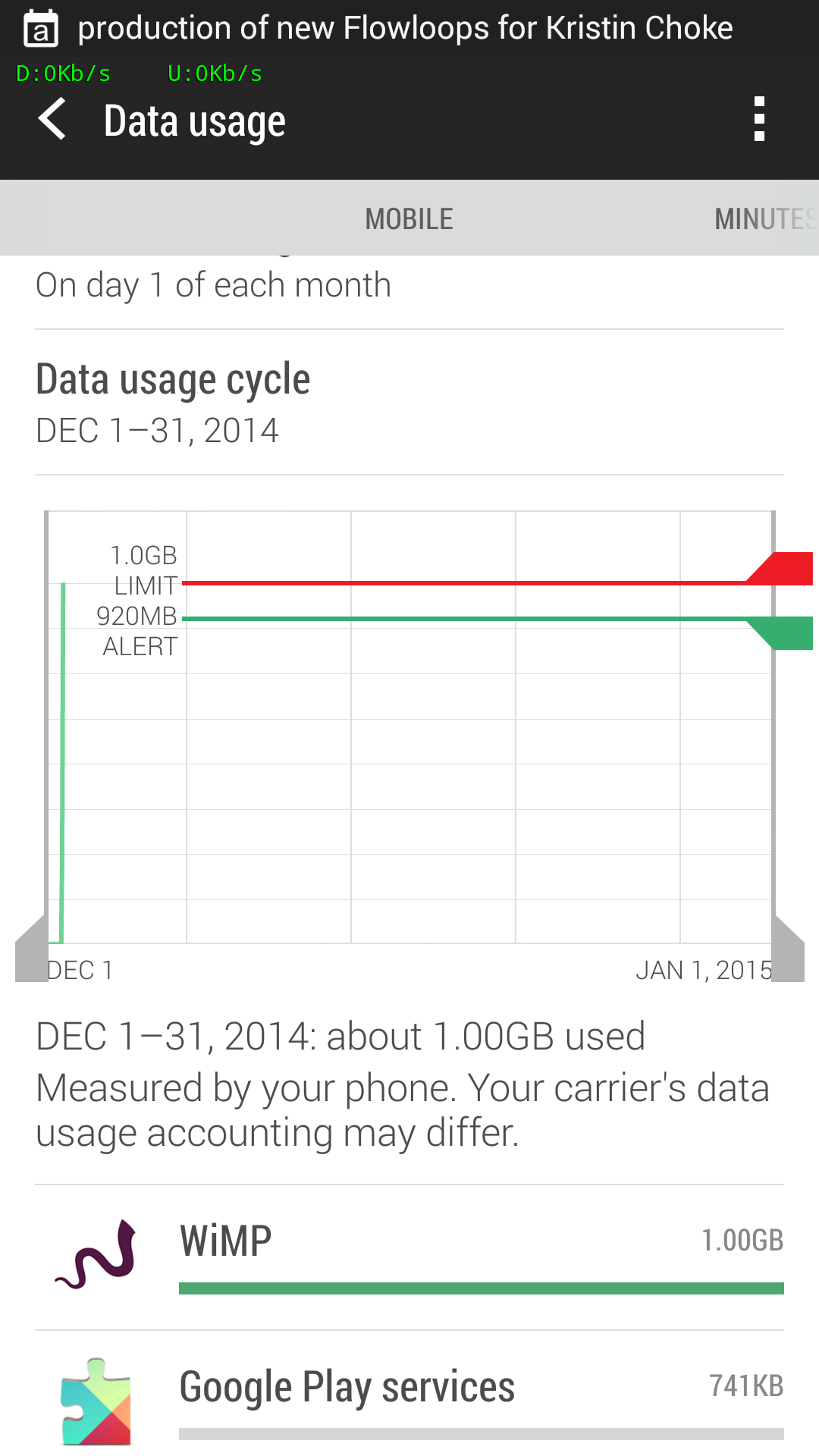Open WiMP data usage details

[x=409, y=1257]
